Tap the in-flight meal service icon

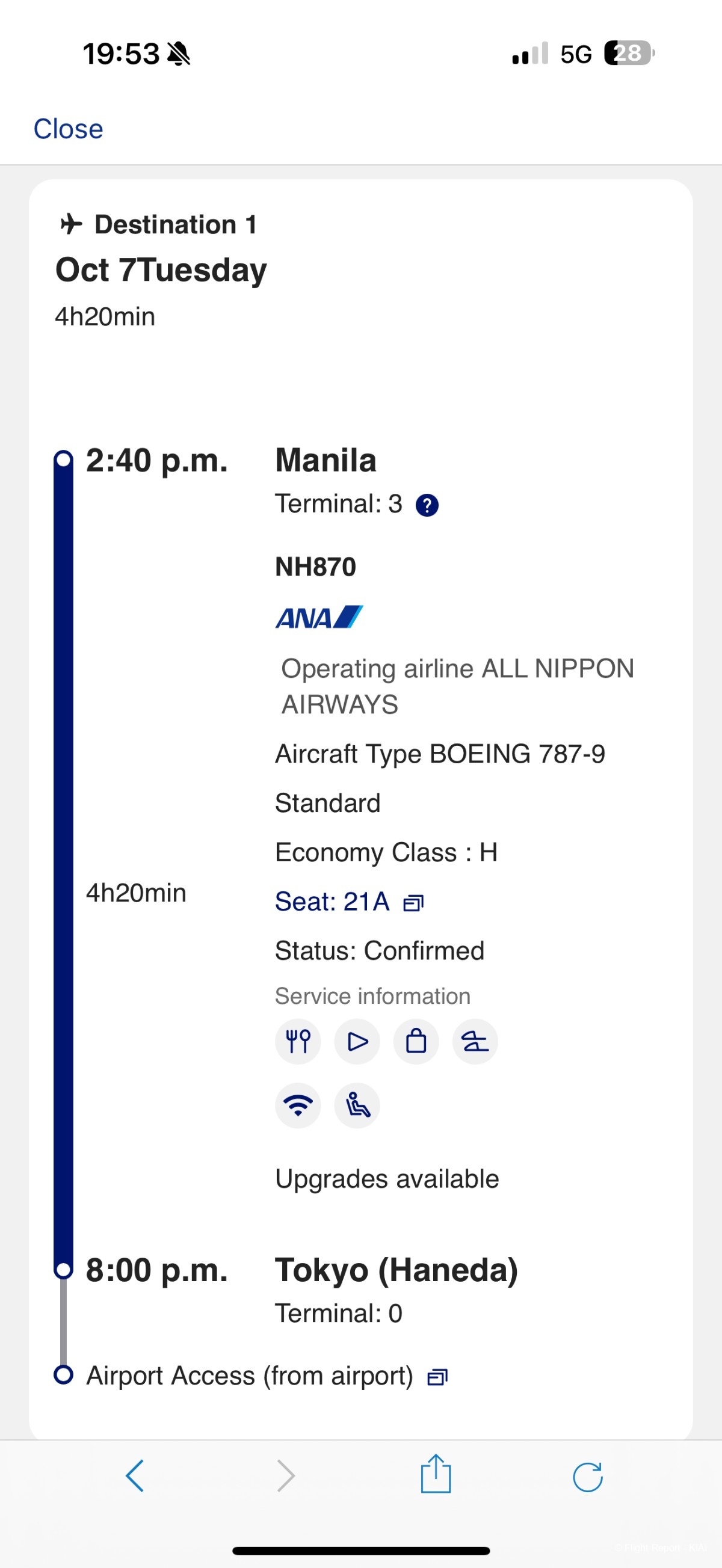[298, 1042]
